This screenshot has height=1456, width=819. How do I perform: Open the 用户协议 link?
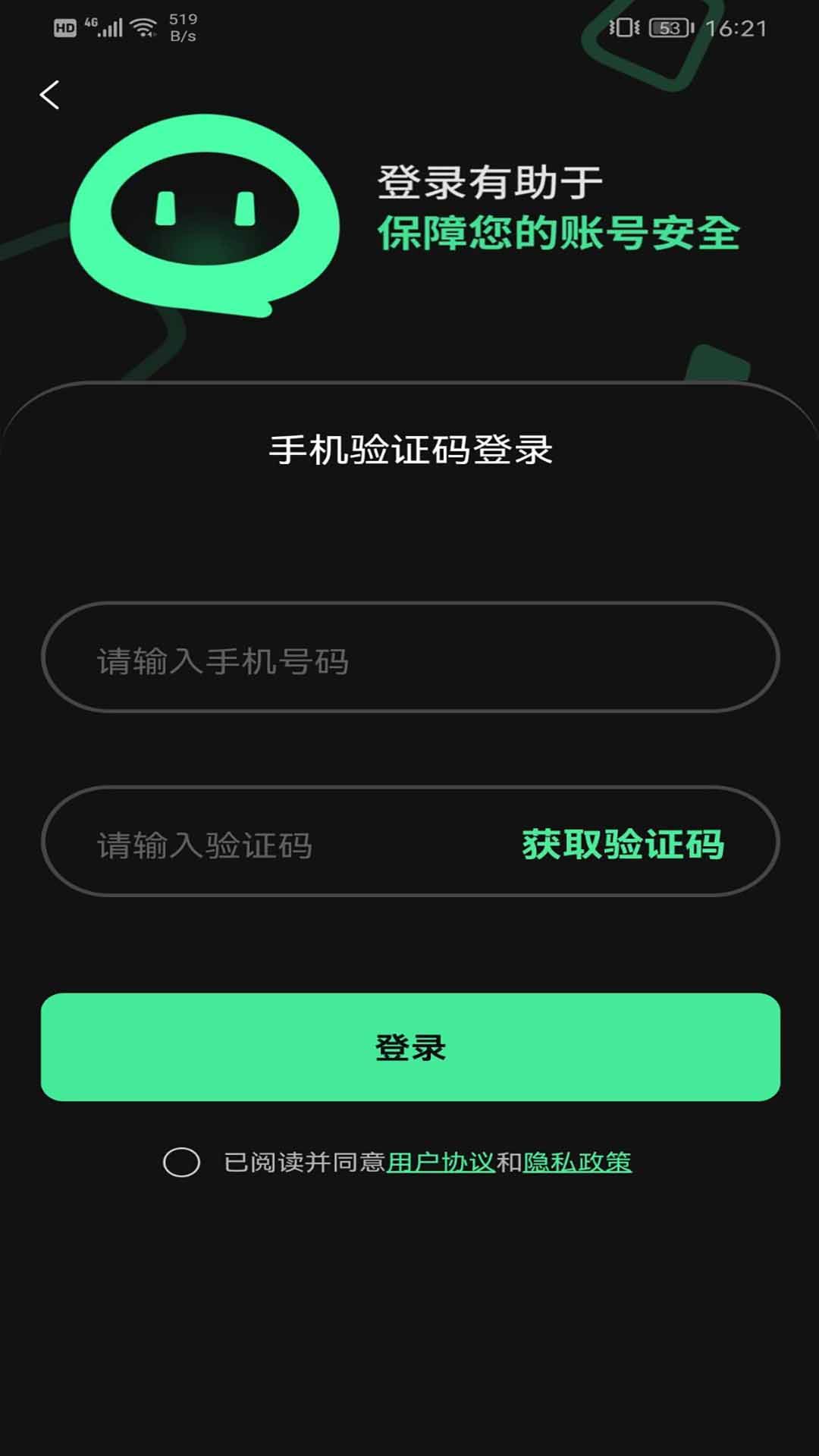441,1162
